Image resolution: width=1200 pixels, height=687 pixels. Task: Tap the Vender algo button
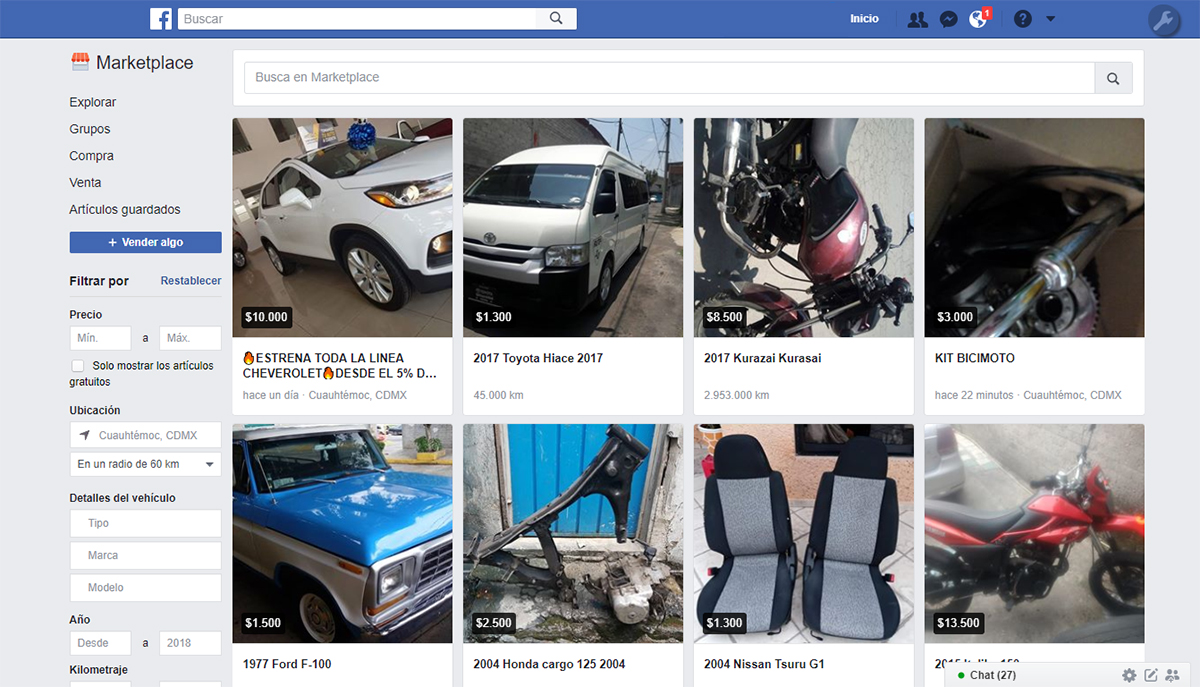145,243
